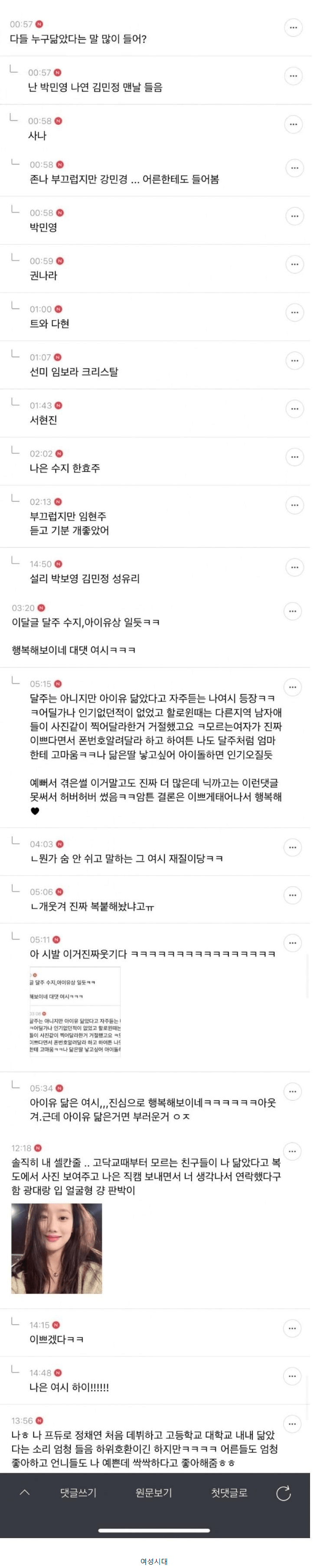This screenshot has height=1568, width=317.
Task: Tap the up arrow in the bottom bar
Action: tap(25, 1493)
